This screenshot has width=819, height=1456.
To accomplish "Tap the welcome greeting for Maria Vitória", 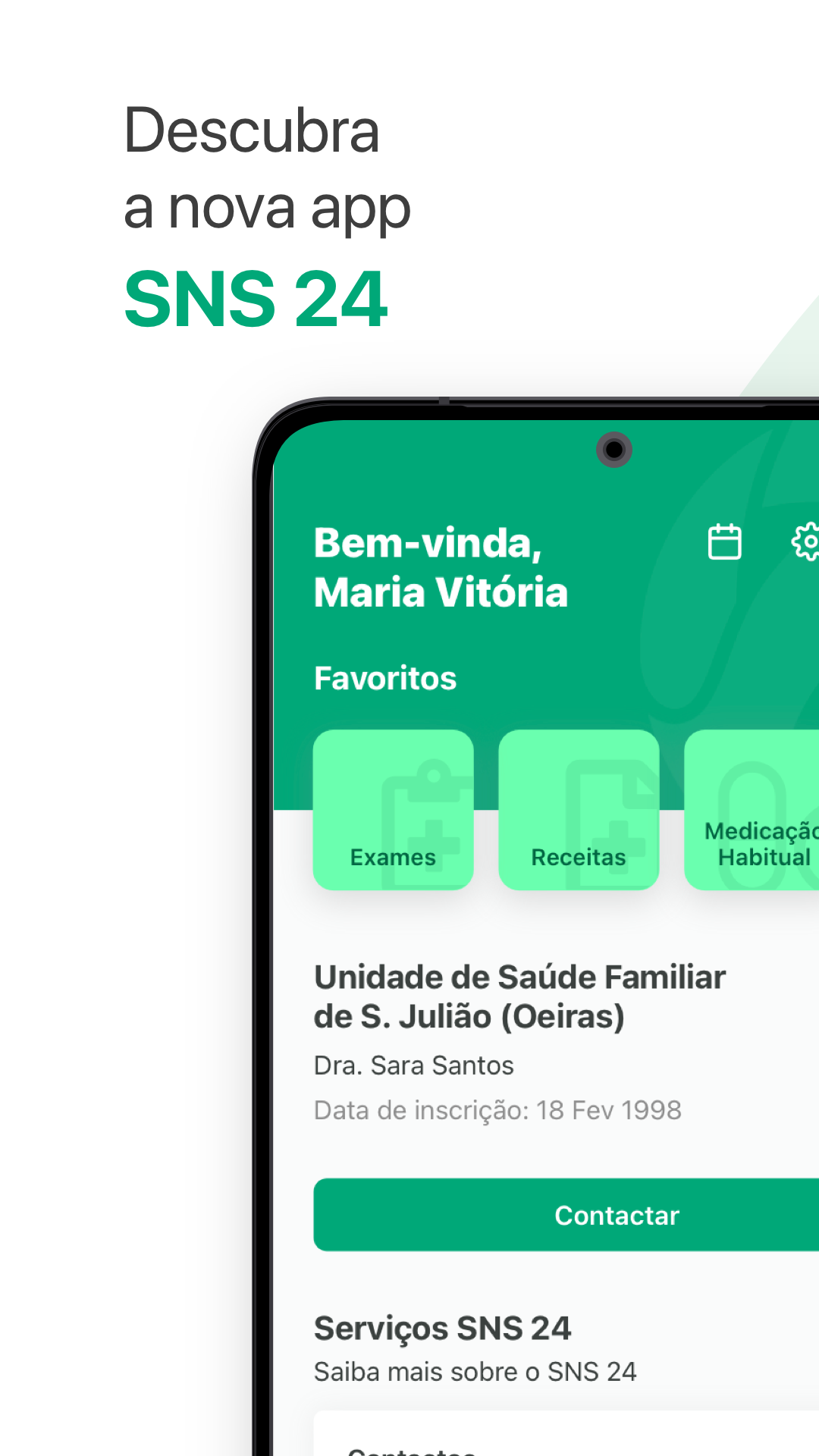I will pos(441,567).
